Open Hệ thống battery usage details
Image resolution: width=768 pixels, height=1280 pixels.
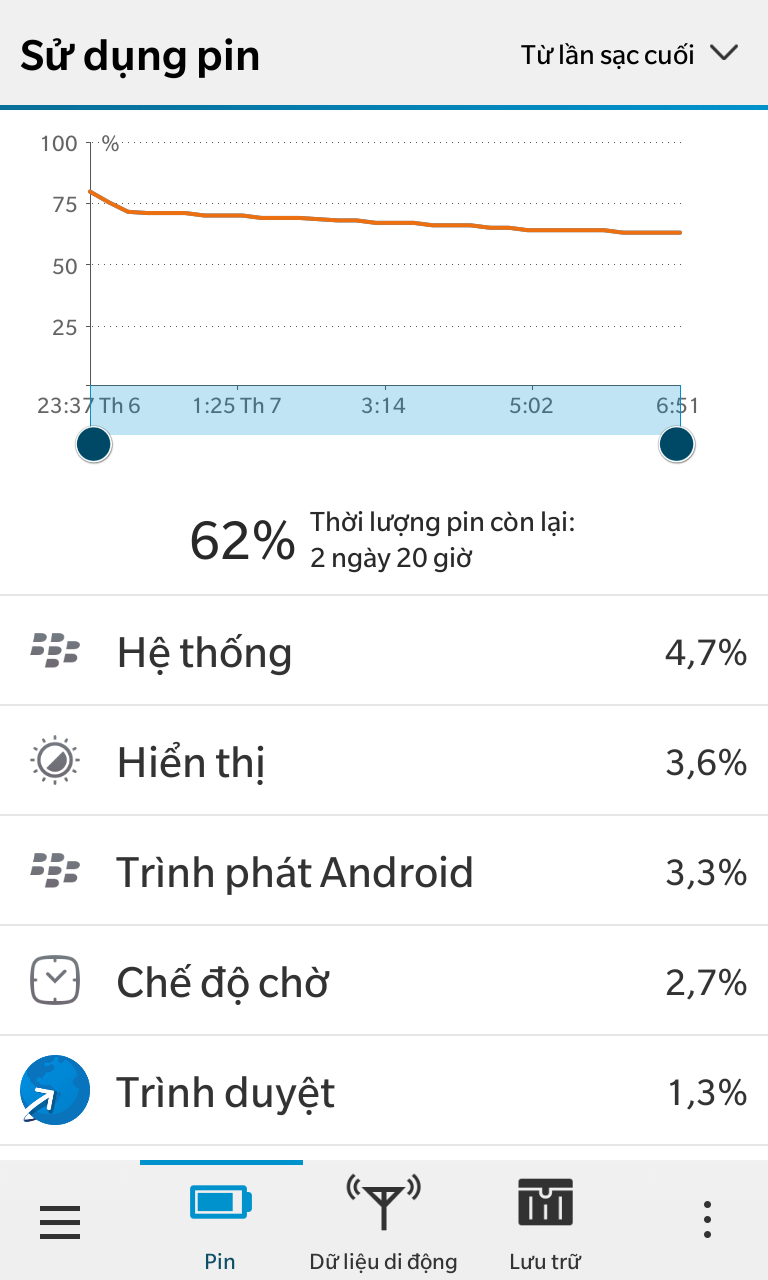tap(384, 652)
